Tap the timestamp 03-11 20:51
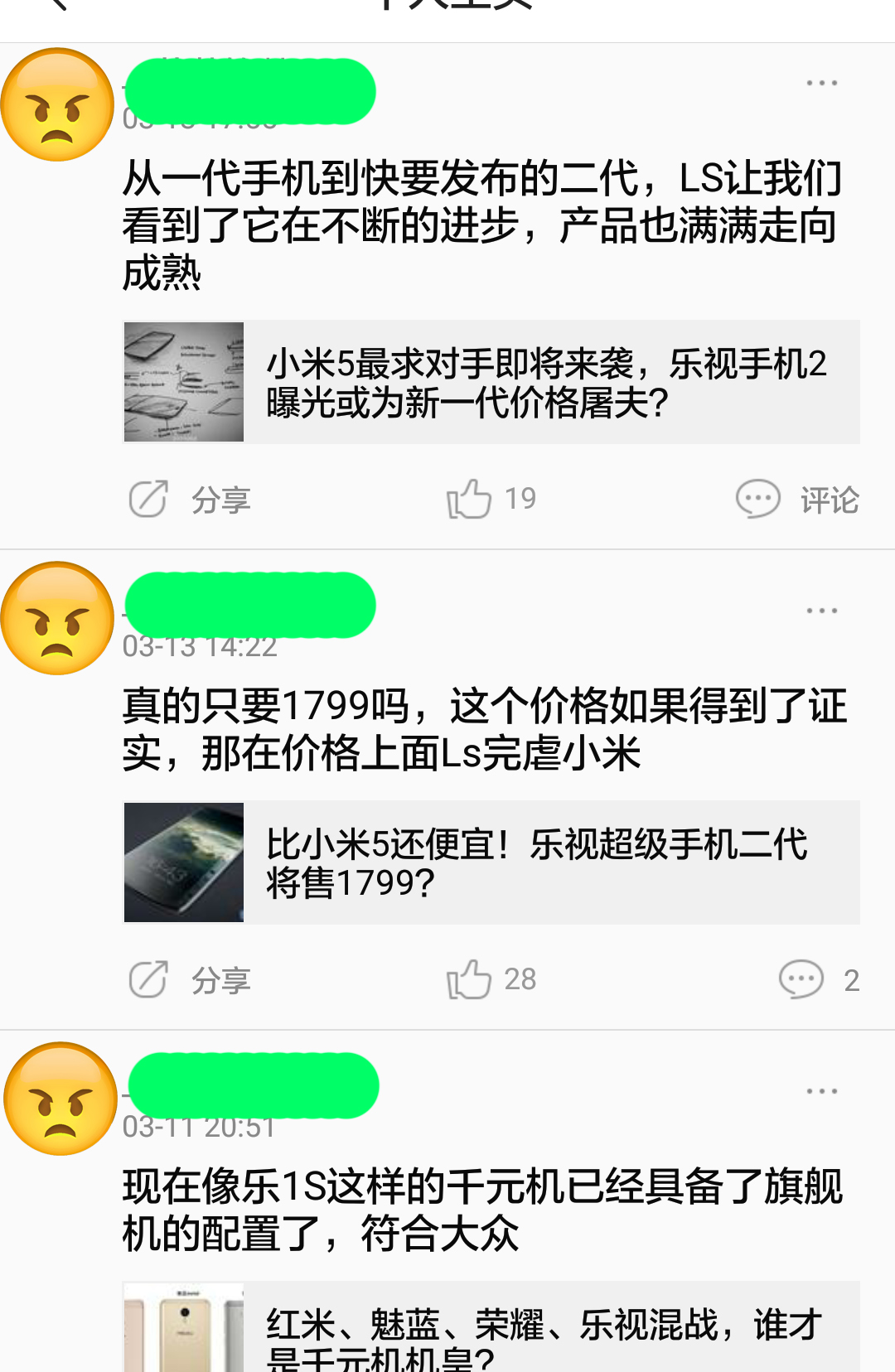 tap(199, 1127)
